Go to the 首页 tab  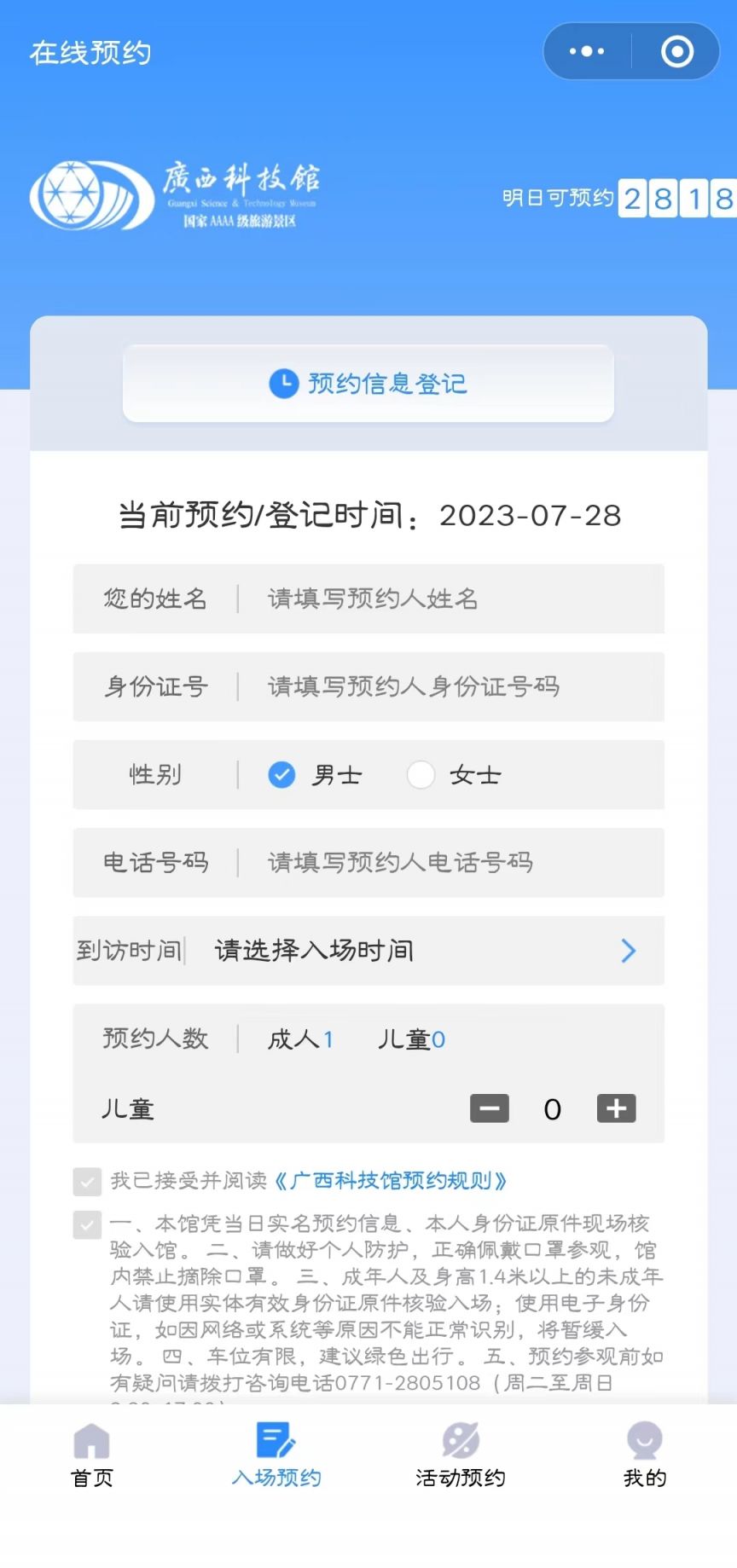[x=92, y=1455]
